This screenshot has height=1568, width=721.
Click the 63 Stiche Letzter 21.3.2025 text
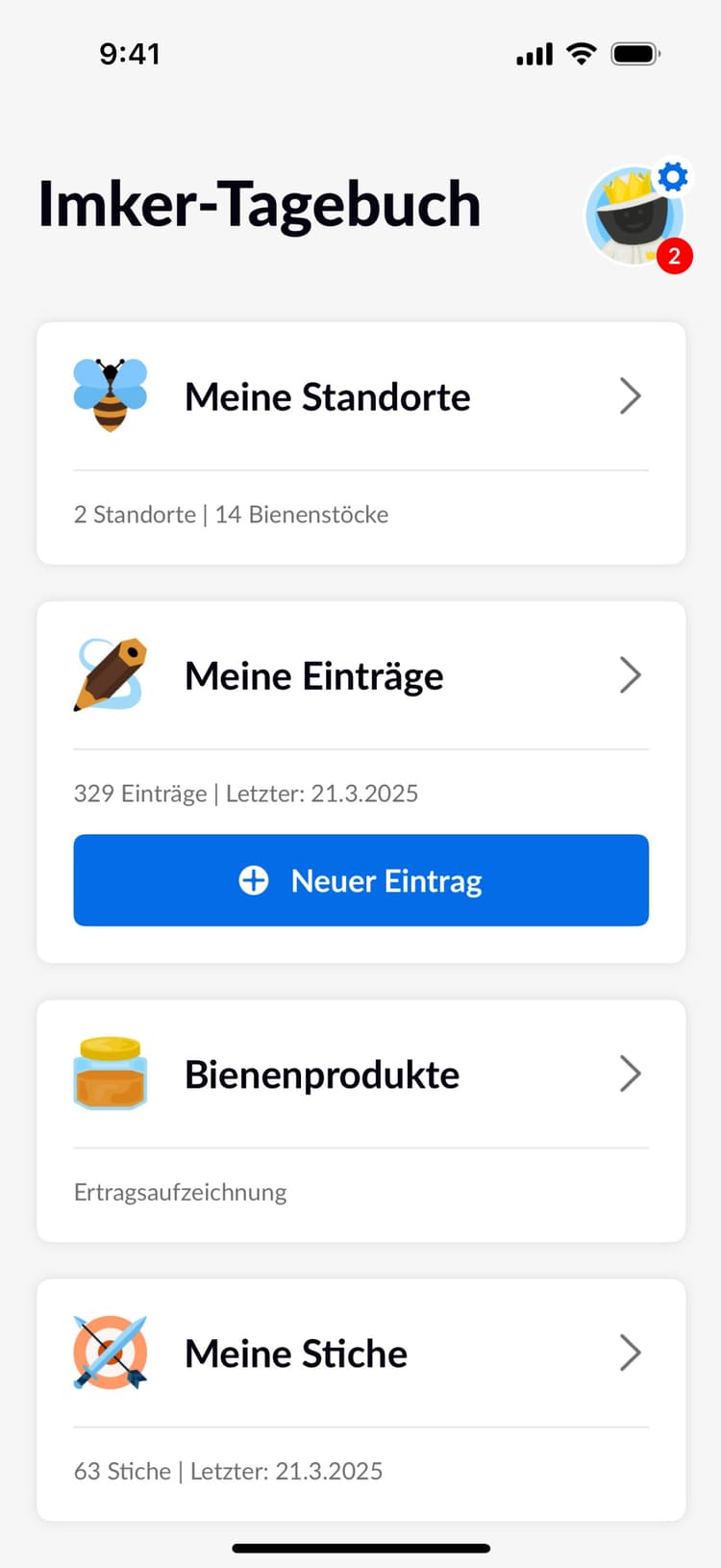click(x=228, y=1471)
